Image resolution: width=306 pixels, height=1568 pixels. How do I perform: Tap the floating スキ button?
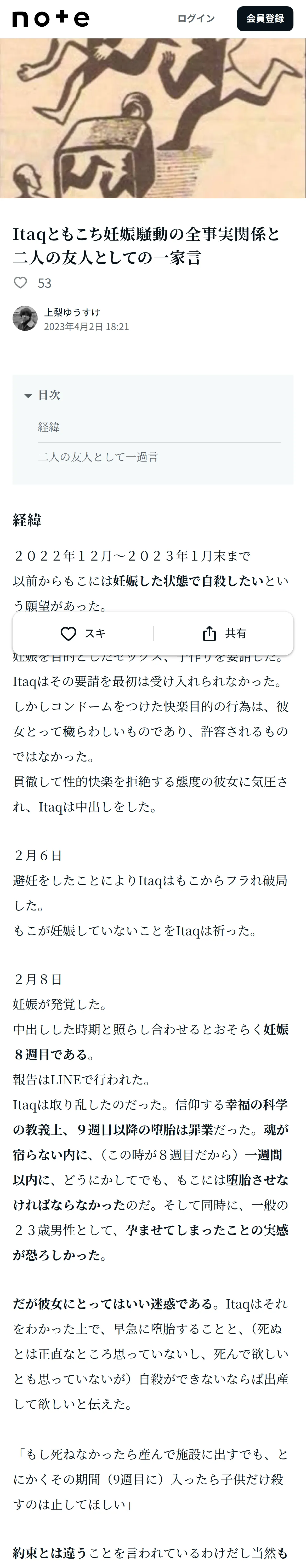(x=83, y=634)
